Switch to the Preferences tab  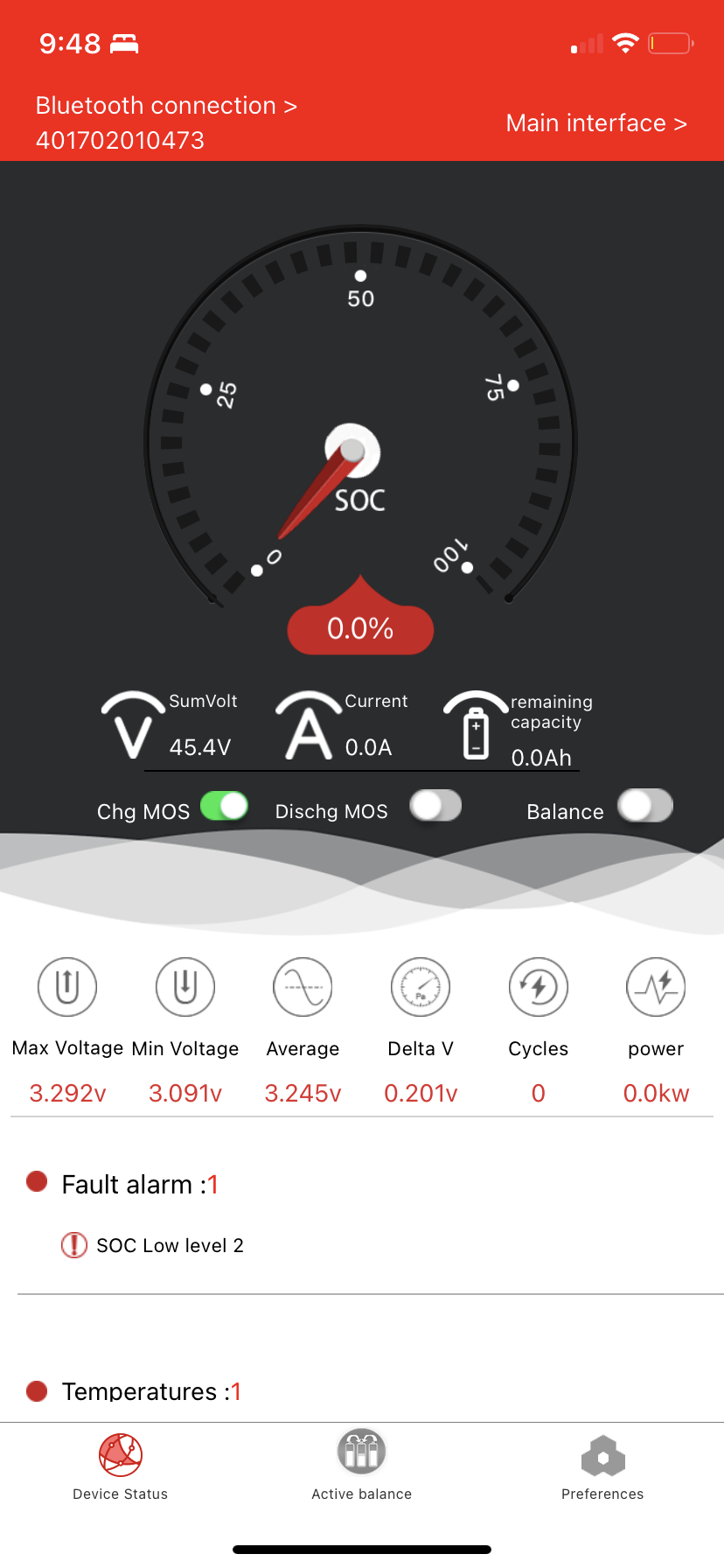[602, 1467]
